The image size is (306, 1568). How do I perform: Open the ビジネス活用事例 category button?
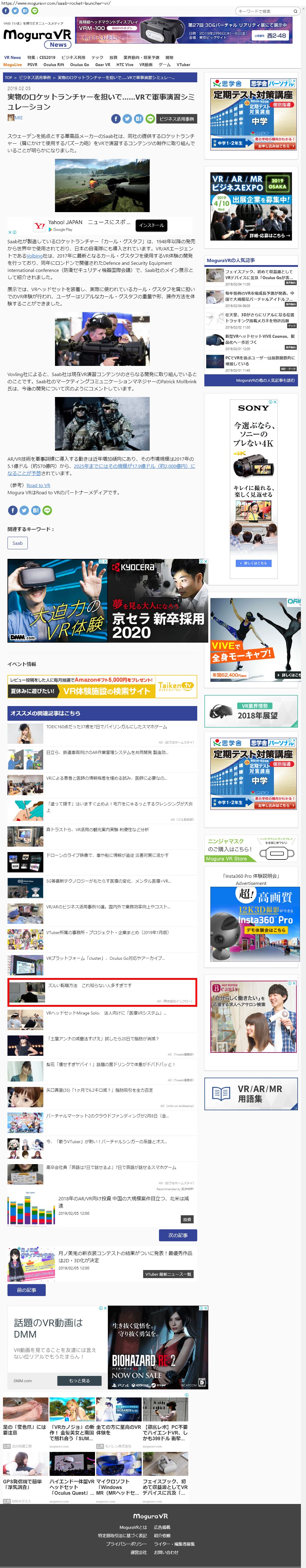pyautogui.click(x=176, y=119)
